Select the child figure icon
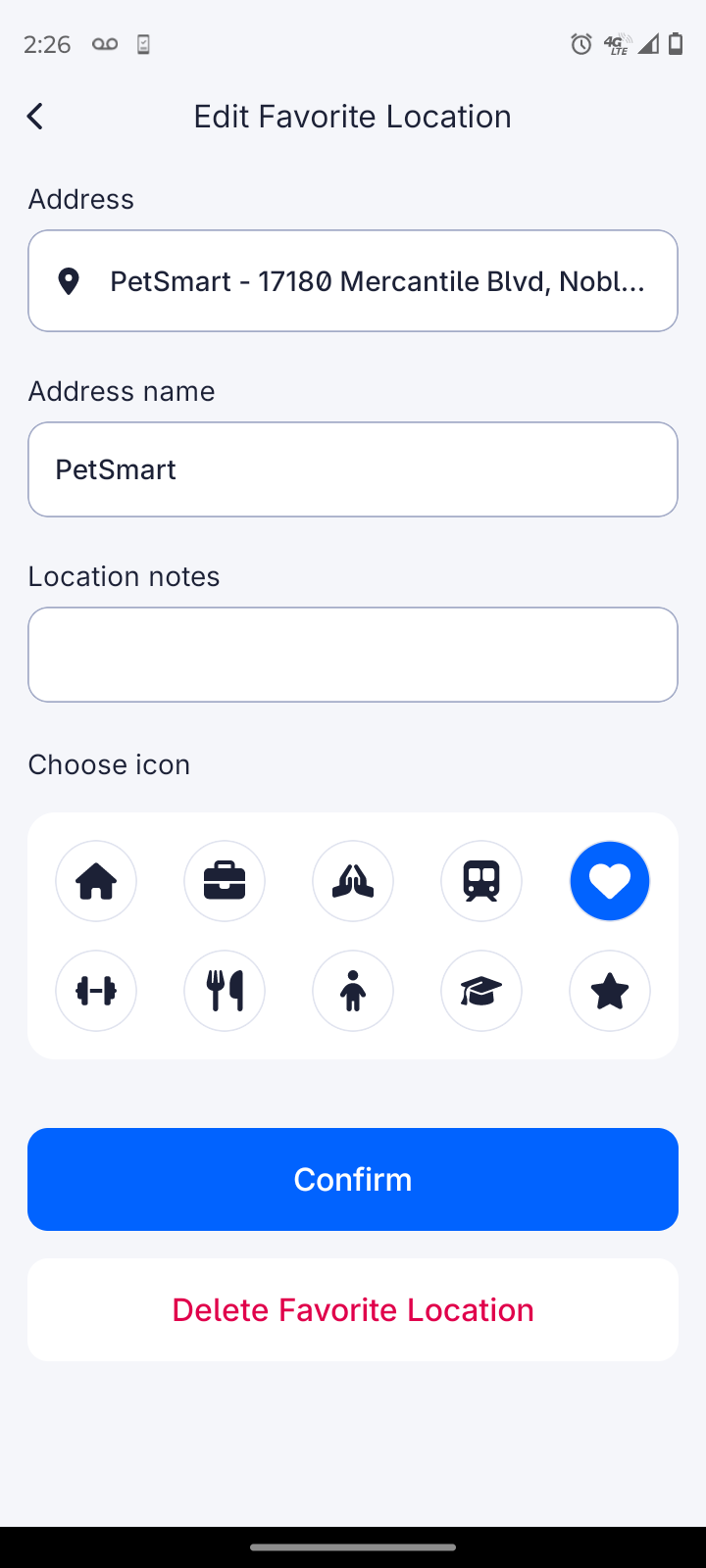Screen dimensions: 706x1568 click(x=353, y=991)
